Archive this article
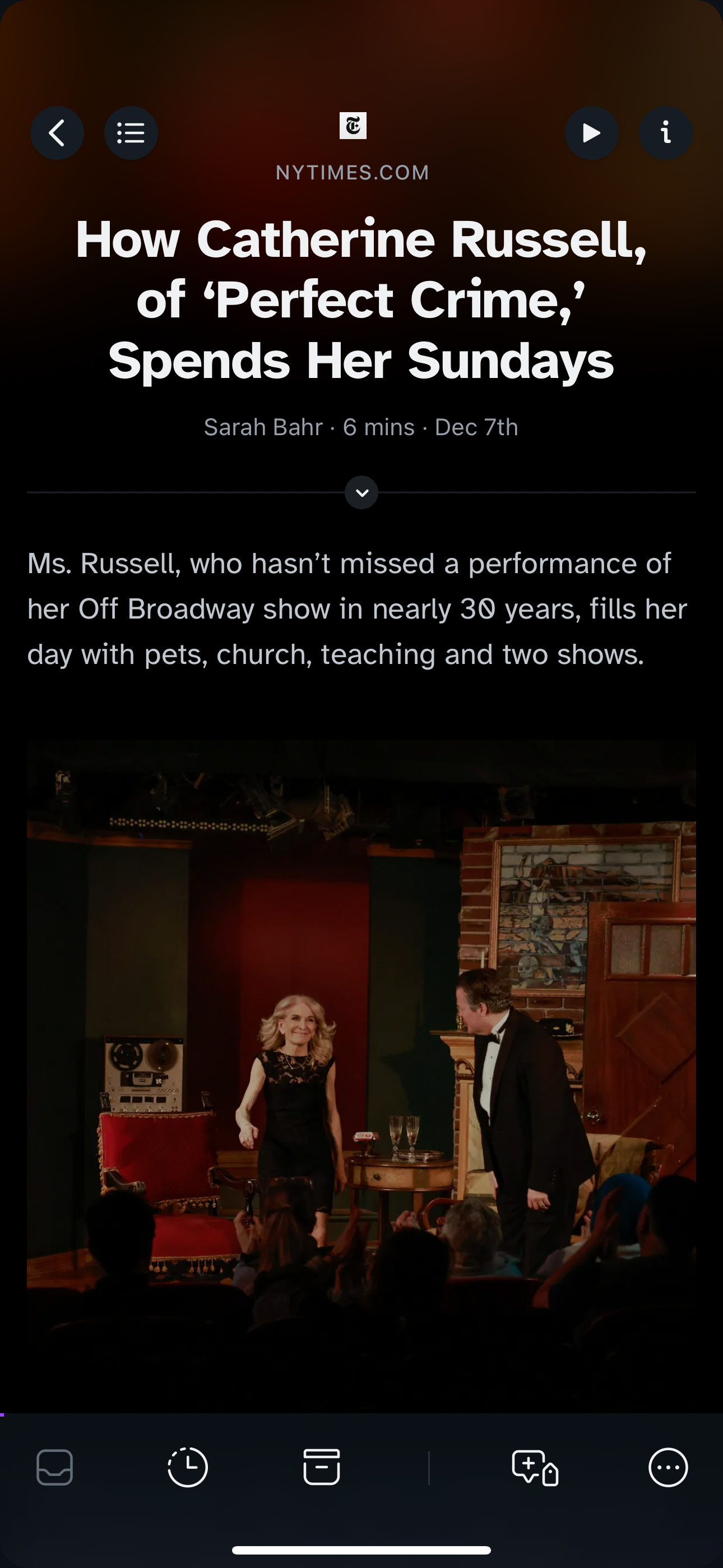 tap(321, 1468)
